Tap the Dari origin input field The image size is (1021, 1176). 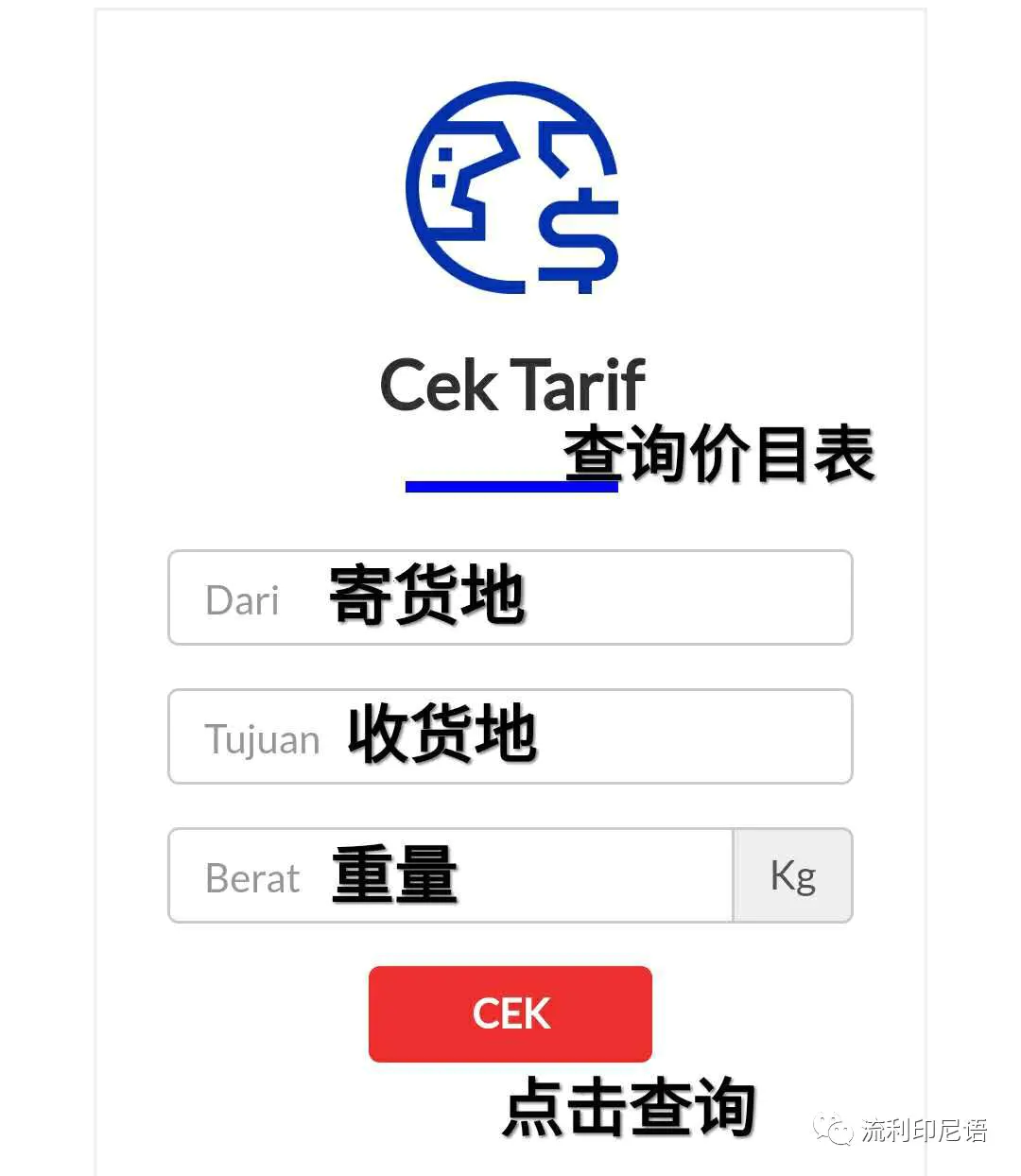point(510,597)
